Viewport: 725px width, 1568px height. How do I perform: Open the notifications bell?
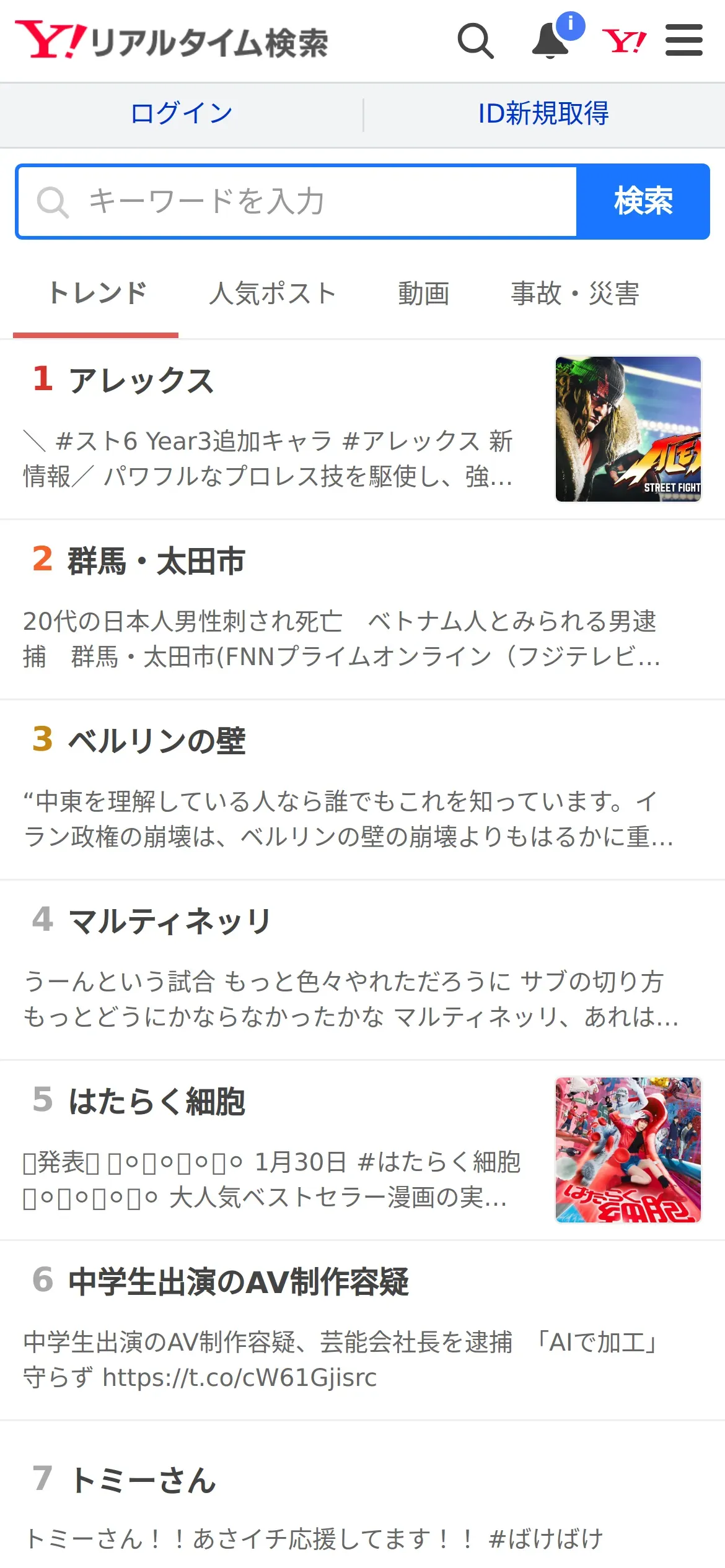coord(551,41)
